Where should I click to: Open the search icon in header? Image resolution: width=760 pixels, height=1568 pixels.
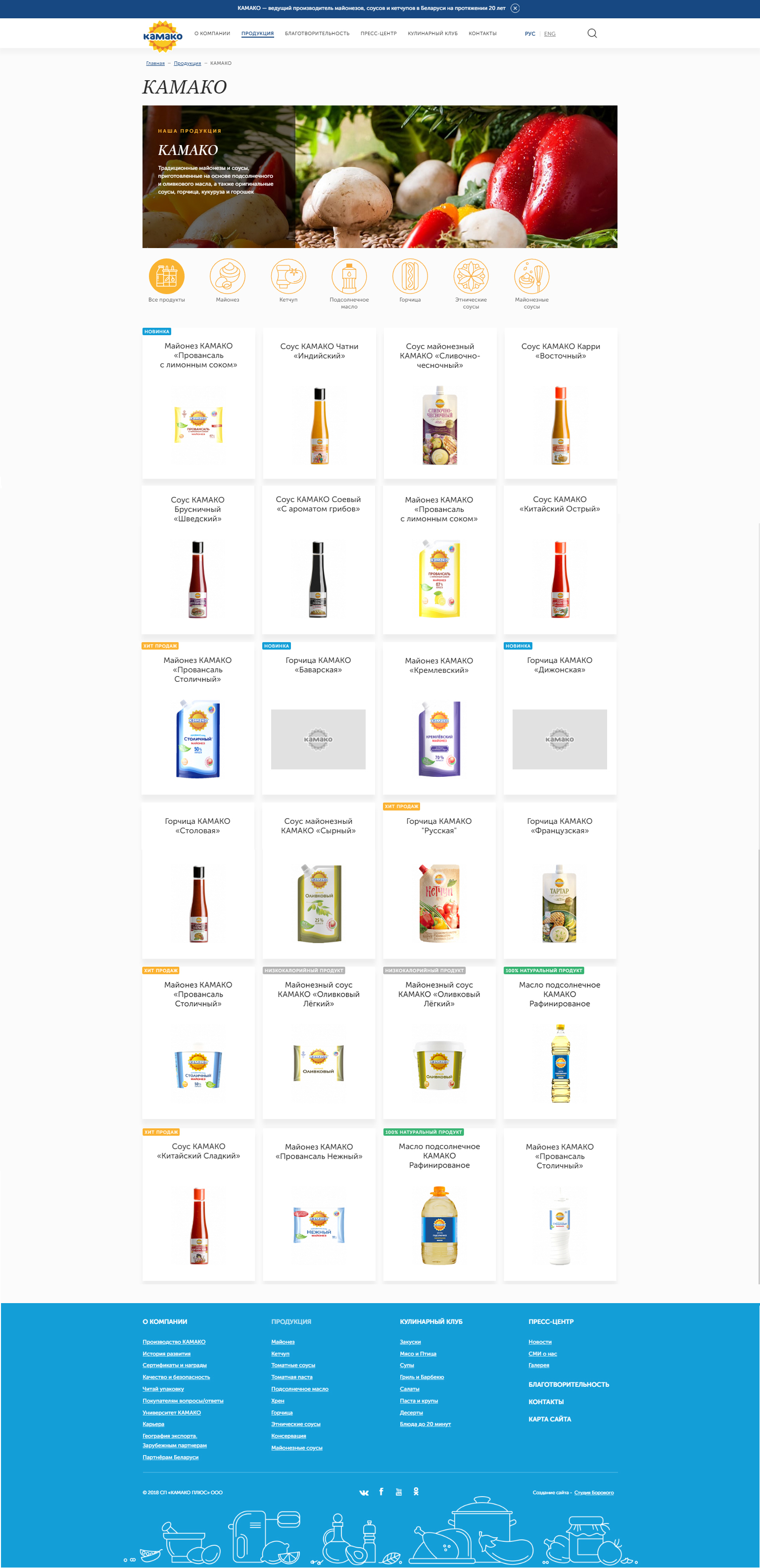pyautogui.click(x=591, y=34)
